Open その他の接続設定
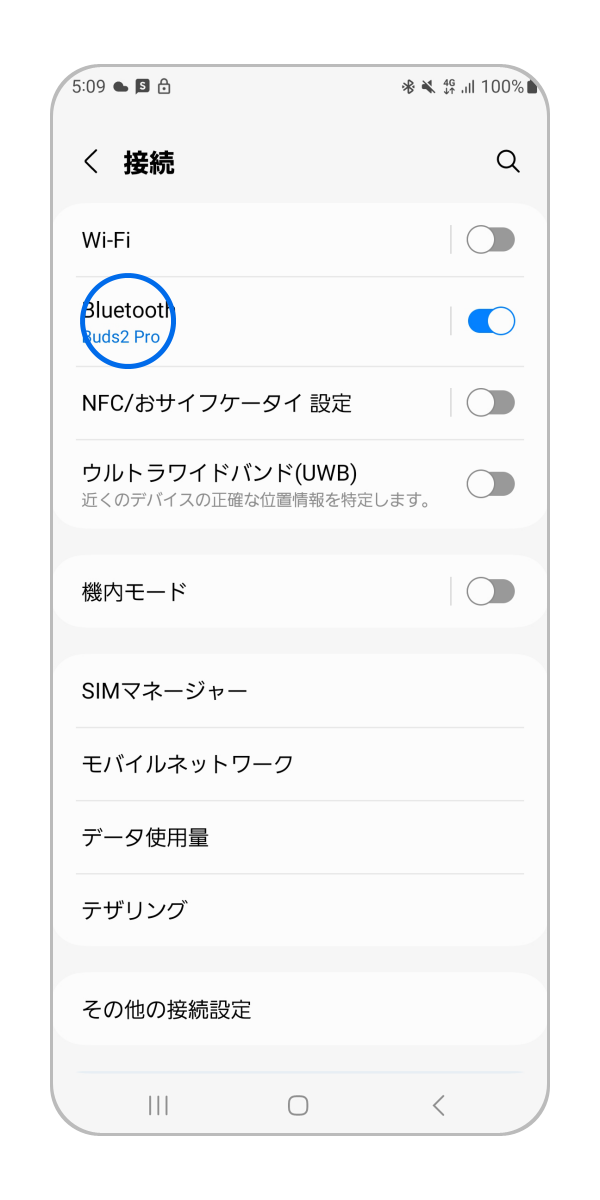This screenshot has height=1200, width=600. click(x=300, y=1009)
